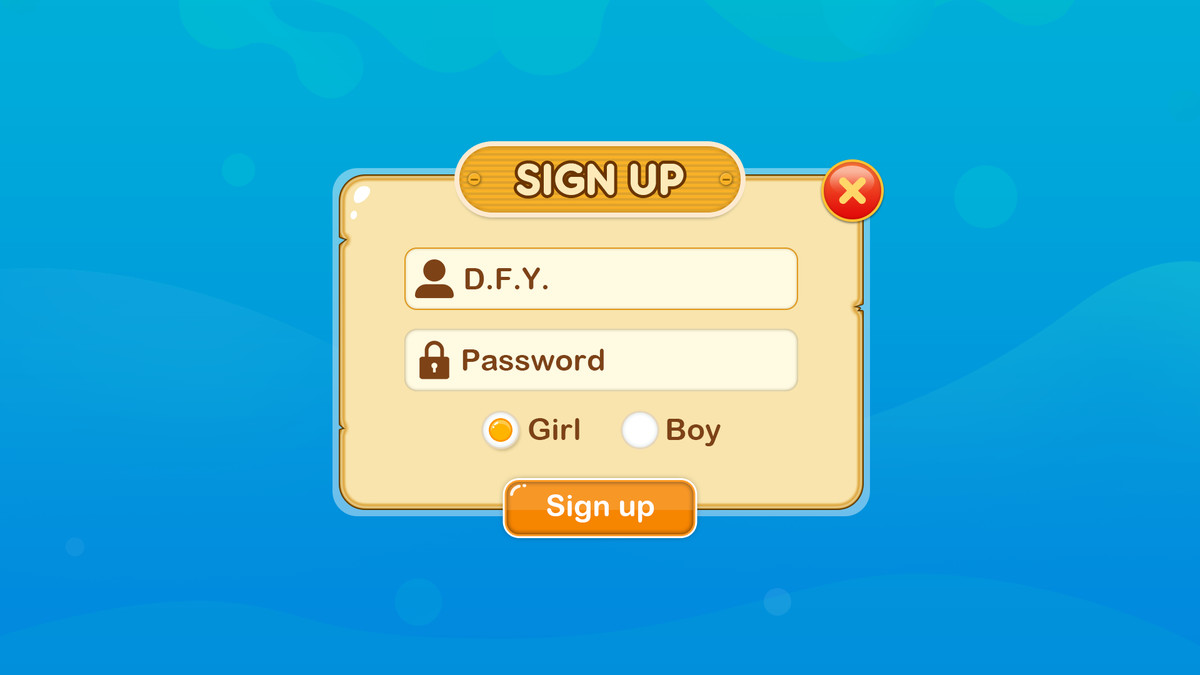Select the Girl radio option
This screenshot has height=675, width=1200.
501,430
